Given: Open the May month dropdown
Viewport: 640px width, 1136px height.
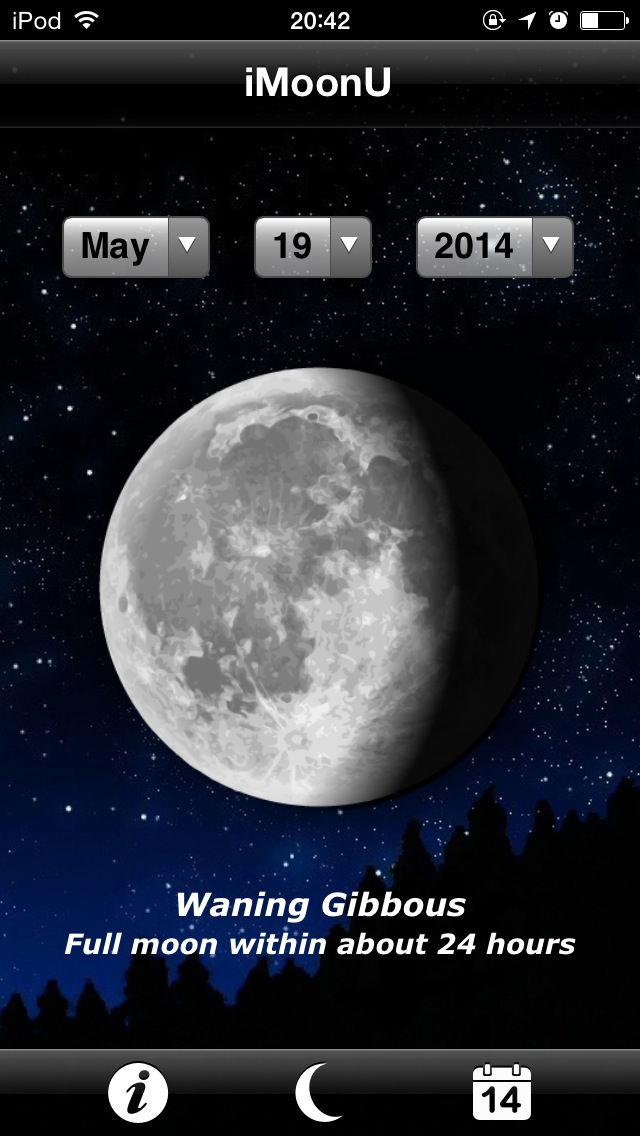Looking at the screenshot, I should click(x=136, y=247).
